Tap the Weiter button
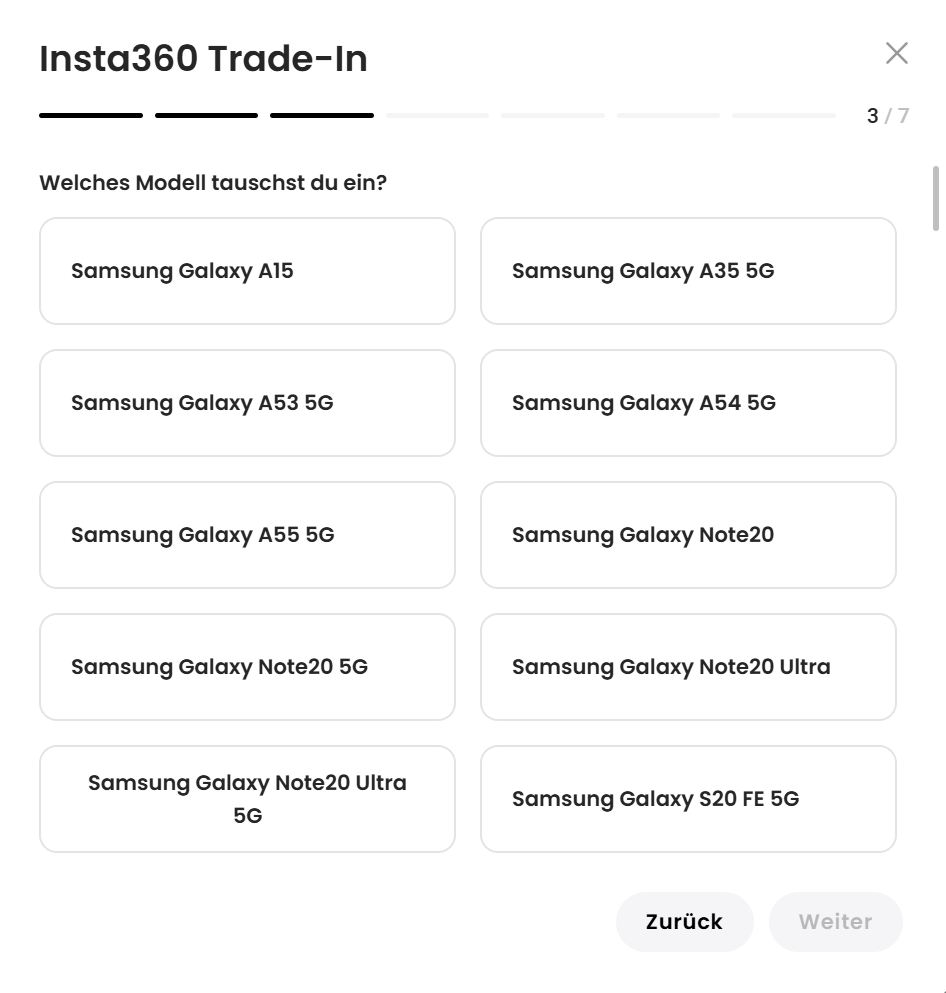 pyautogui.click(x=835, y=922)
